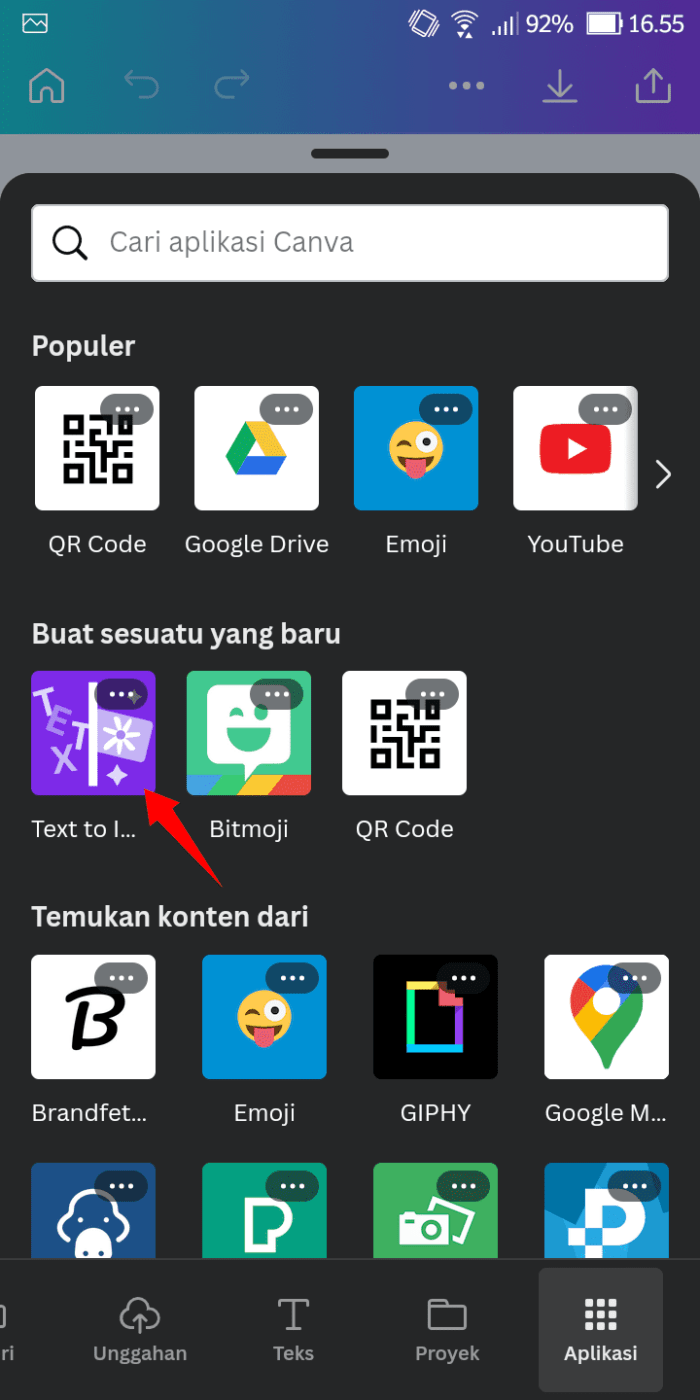Open YouTube app tile
The image size is (700, 1400).
tap(576, 448)
